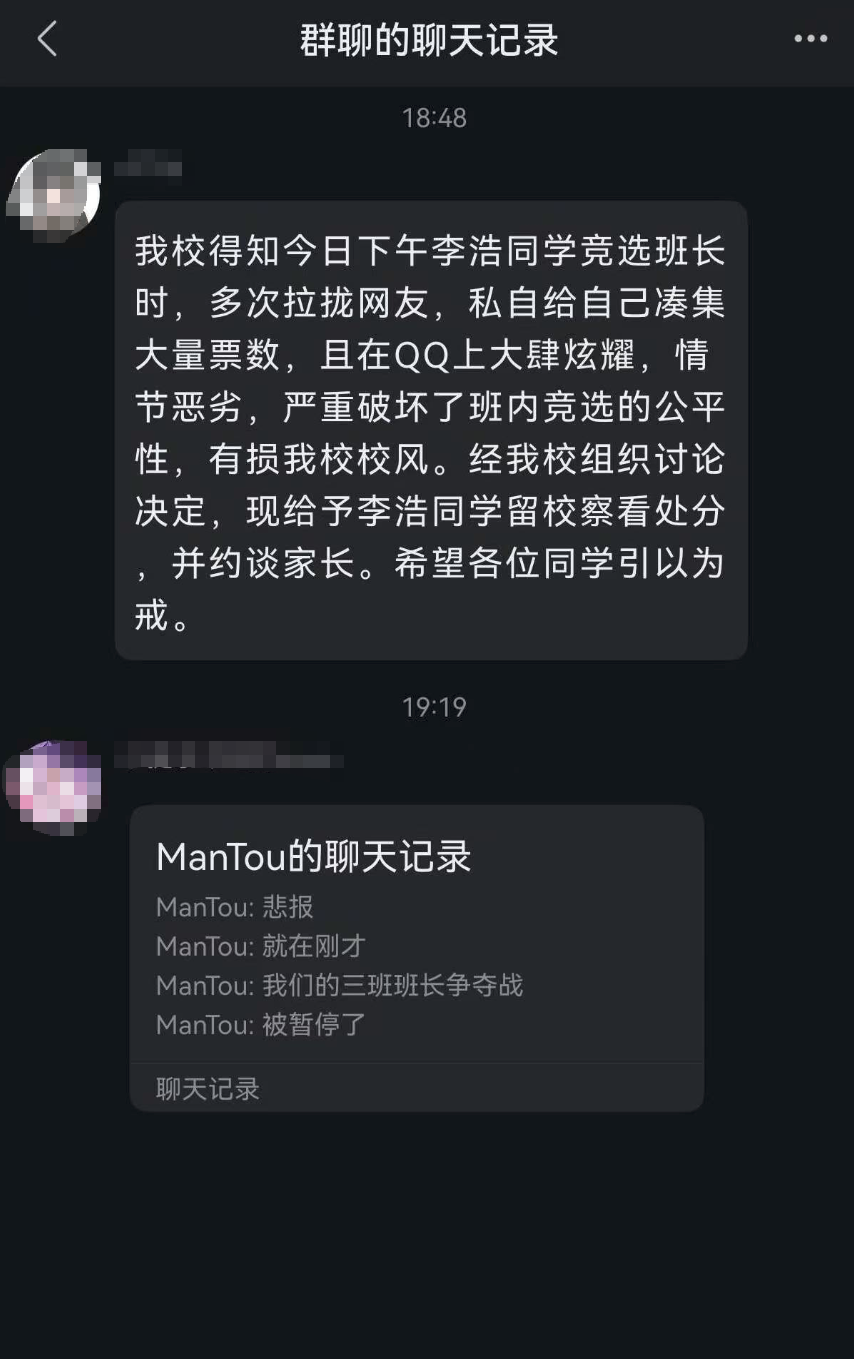Image resolution: width=854 pixels, height=1359 pixels.
Task: Tap the 19:19 timestamp label
Action: pos(427,706)
